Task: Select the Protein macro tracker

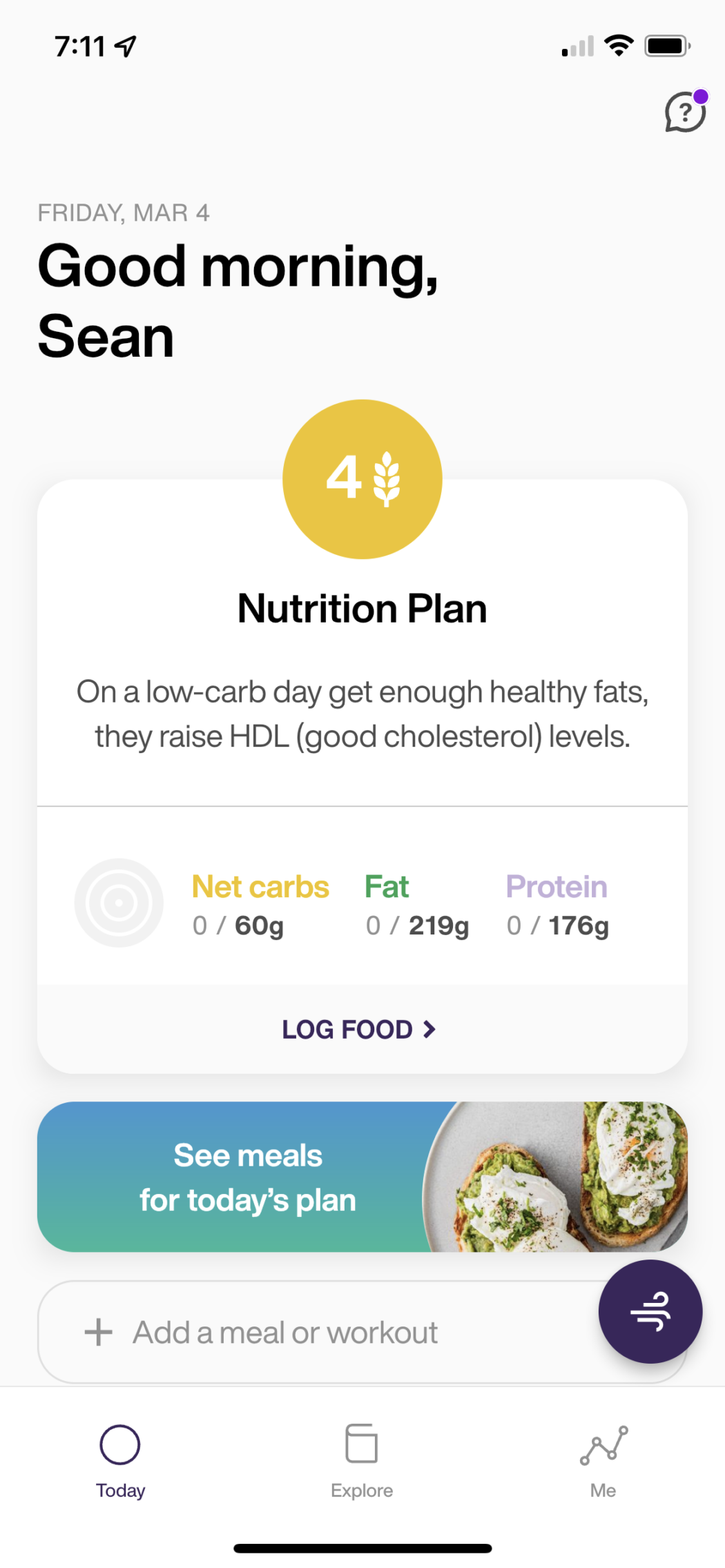Action: coord(557,903)
